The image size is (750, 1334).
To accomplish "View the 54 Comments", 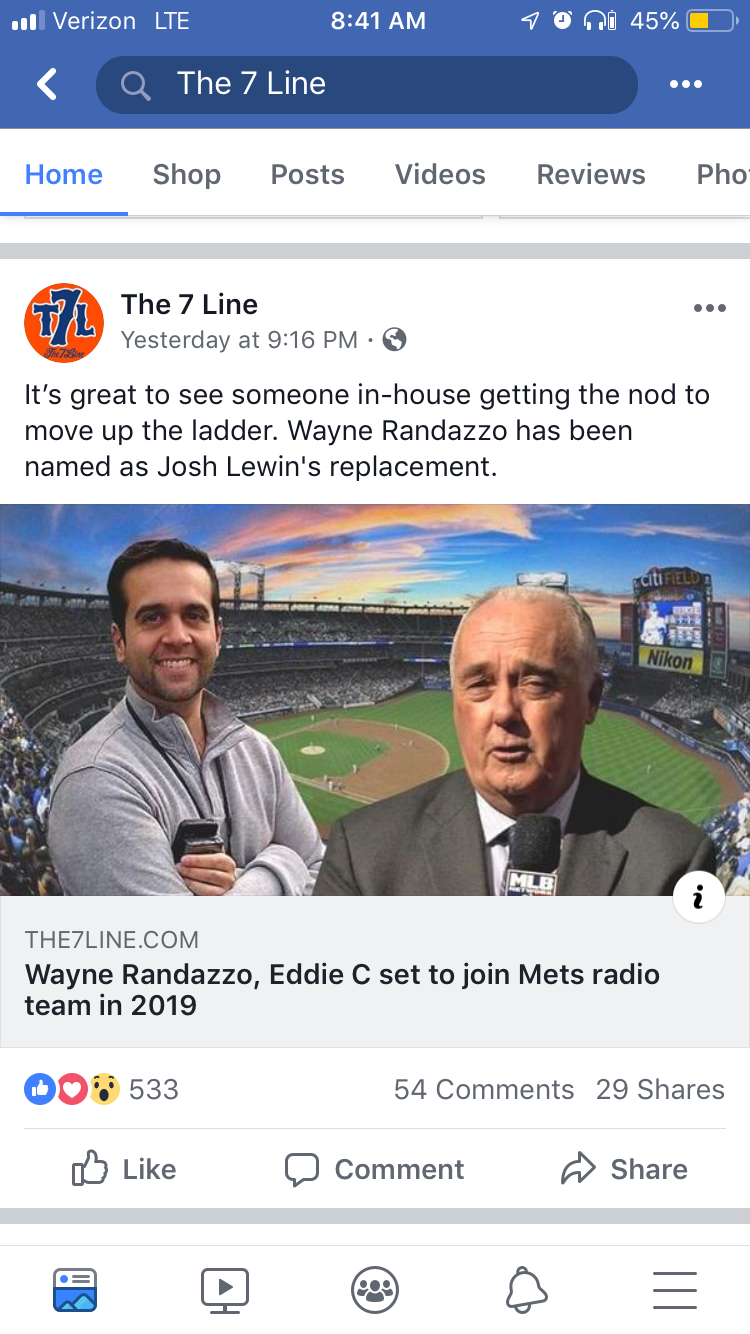I will click(x=484, y=1089).
